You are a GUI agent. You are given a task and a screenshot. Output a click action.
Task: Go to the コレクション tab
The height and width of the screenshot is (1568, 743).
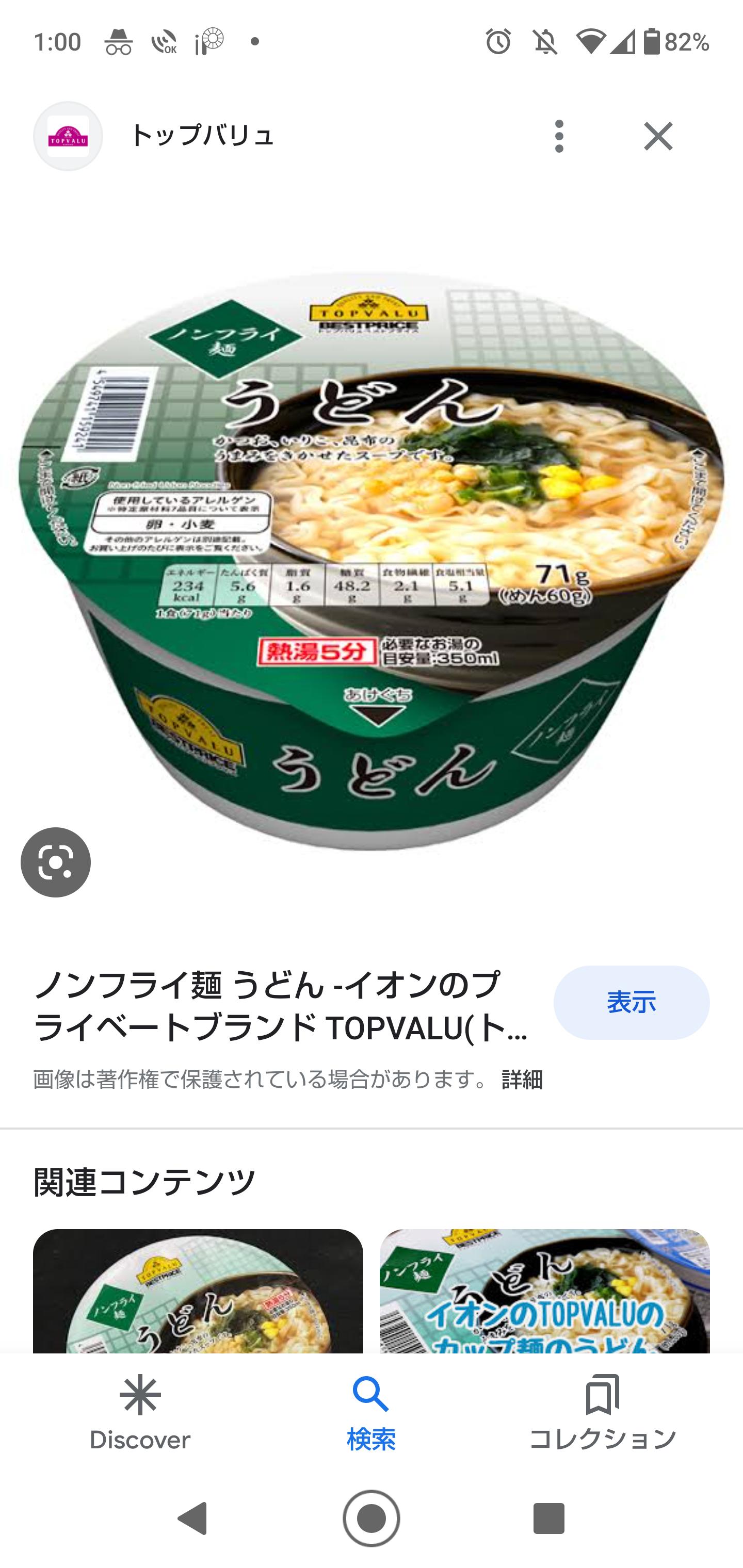pyautogui.click(x=602, y=1412)
